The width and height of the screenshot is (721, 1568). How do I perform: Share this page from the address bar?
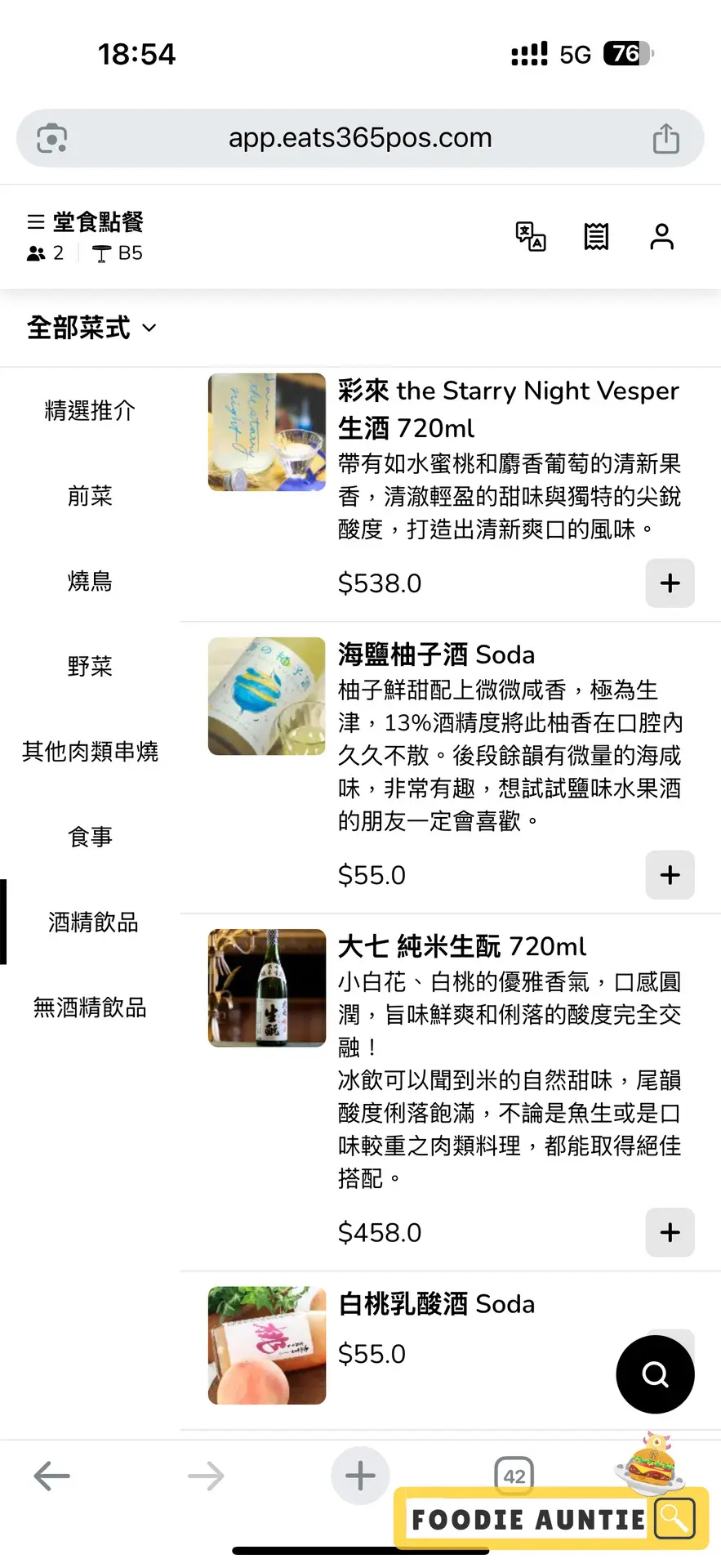[x=665, y=138]
